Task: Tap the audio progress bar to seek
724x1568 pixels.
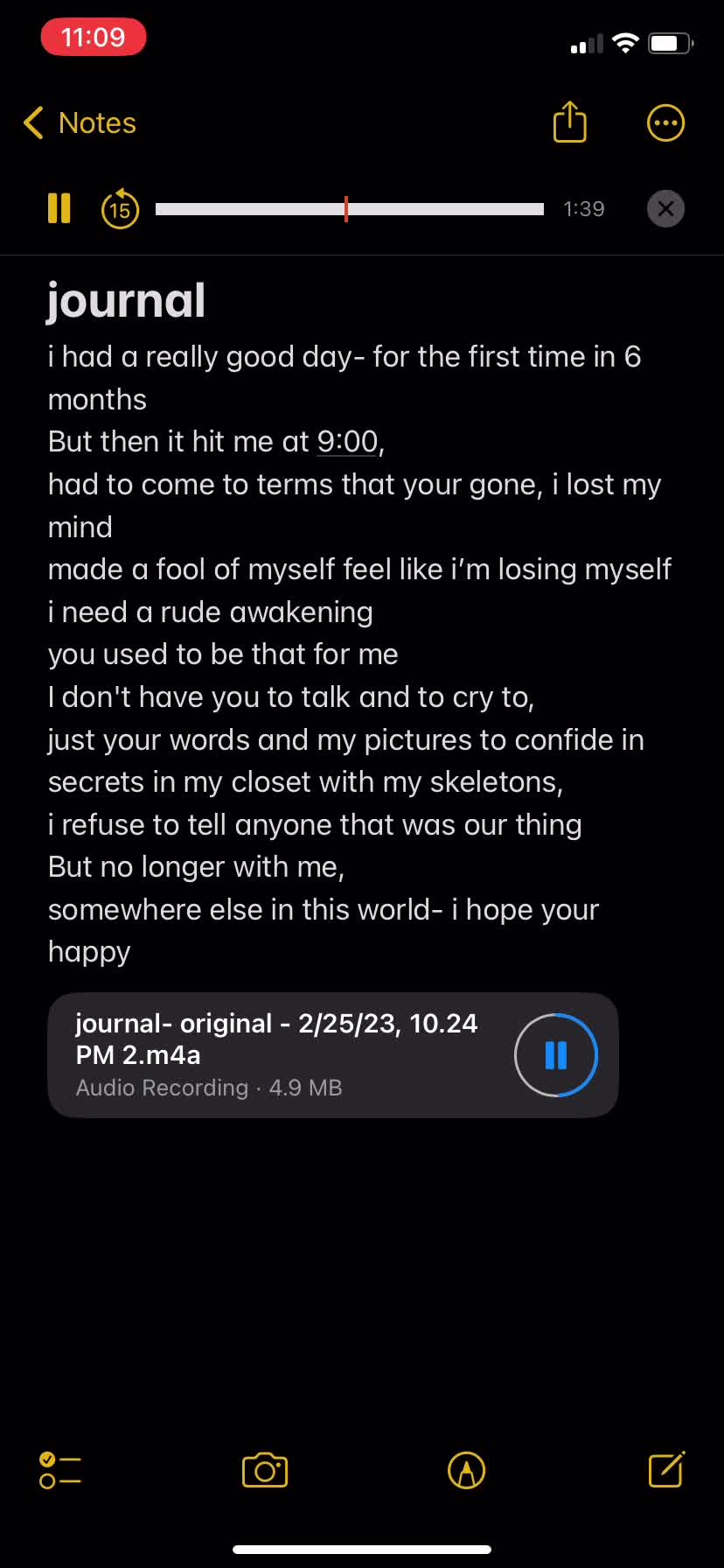Action: pos(350,209)
